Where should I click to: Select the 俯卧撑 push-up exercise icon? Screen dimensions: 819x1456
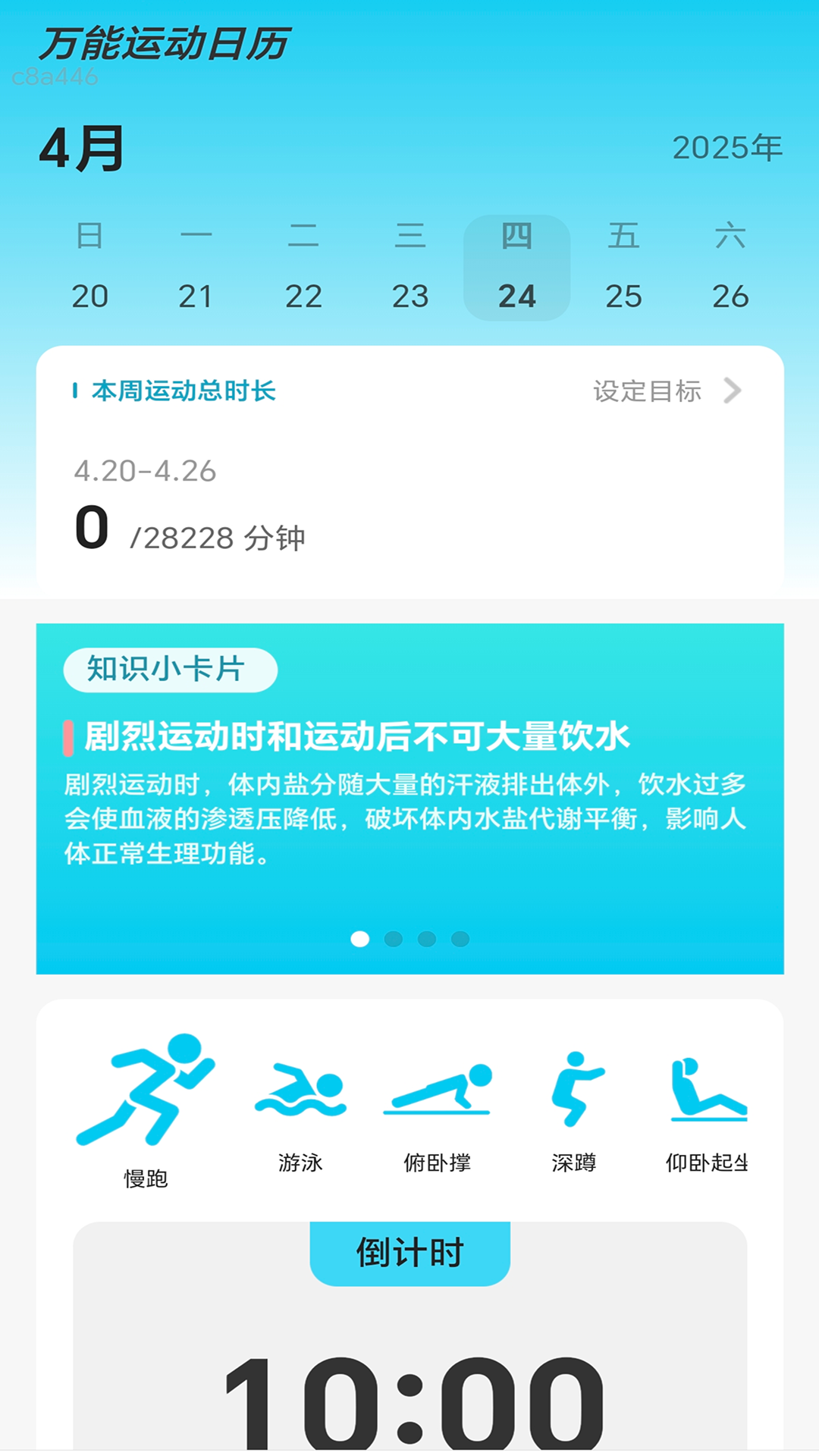[438, 1096]
